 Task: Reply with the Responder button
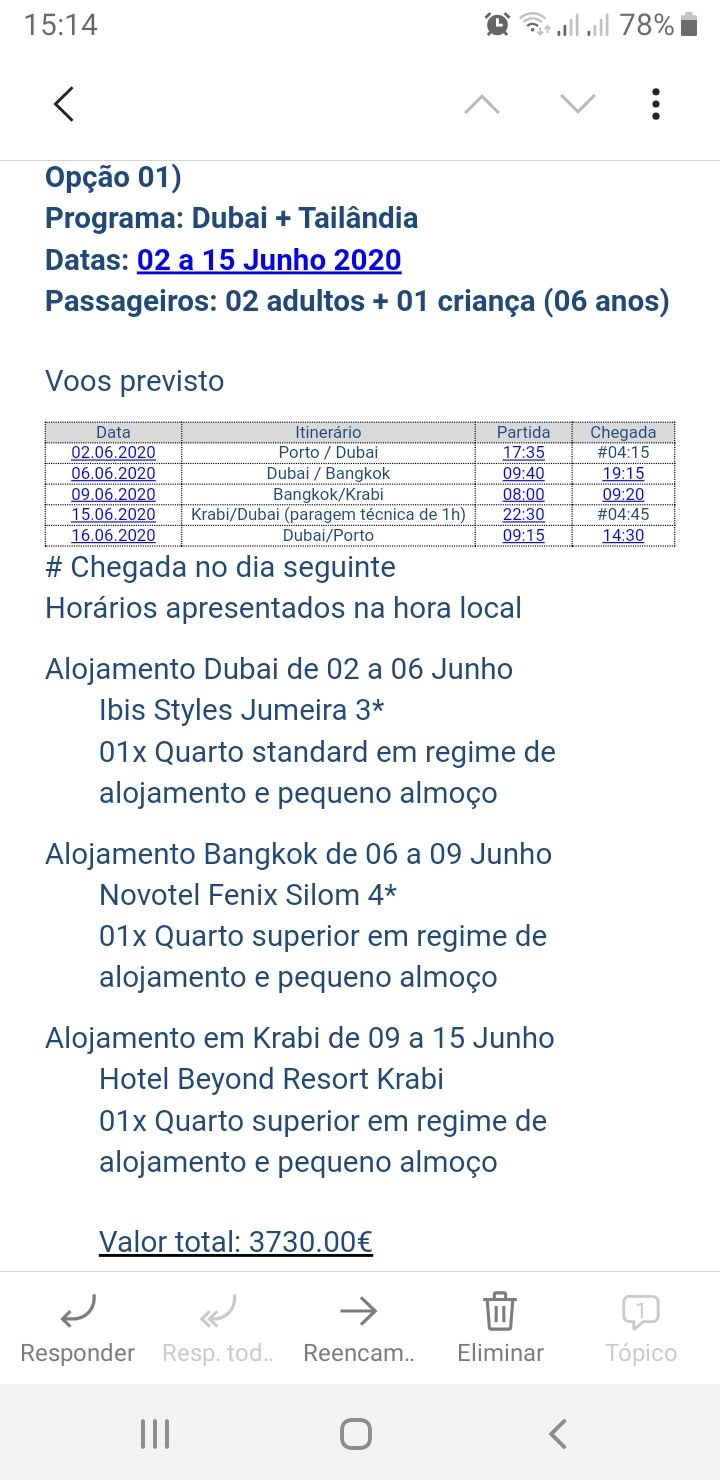[78, 1328]
